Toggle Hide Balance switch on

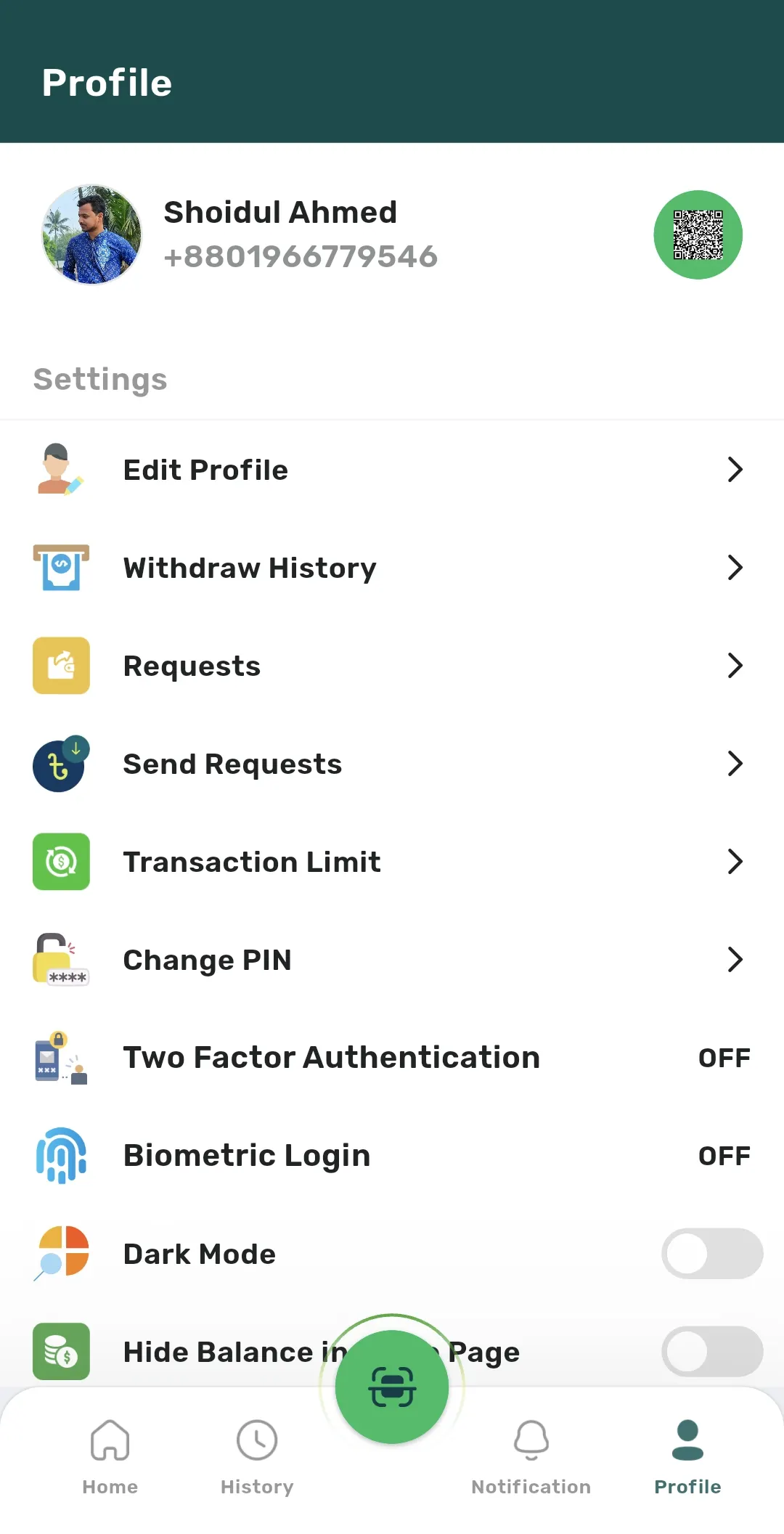[x=711, y=1351]
